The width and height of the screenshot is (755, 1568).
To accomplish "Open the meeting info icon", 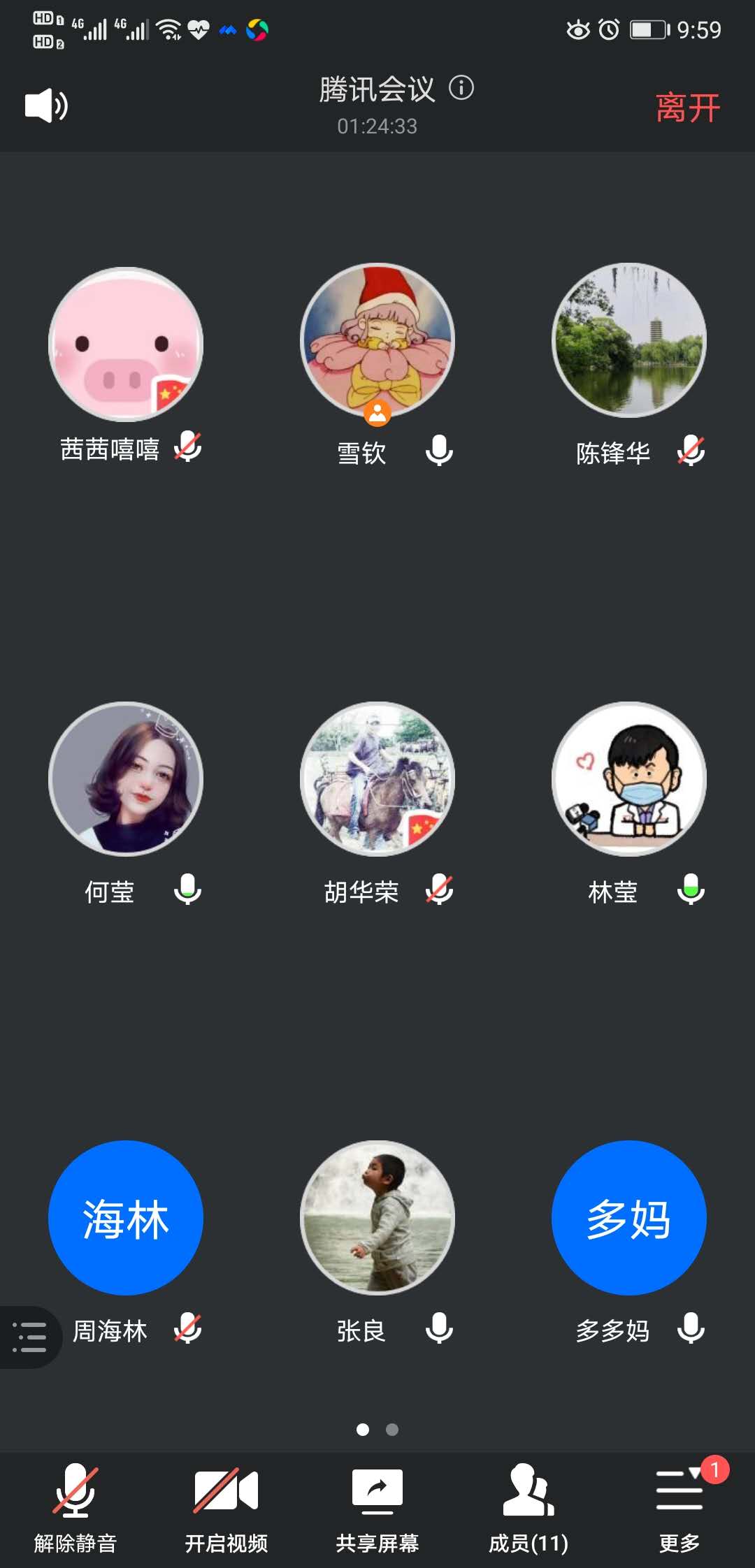I will [x=461, y=88].
